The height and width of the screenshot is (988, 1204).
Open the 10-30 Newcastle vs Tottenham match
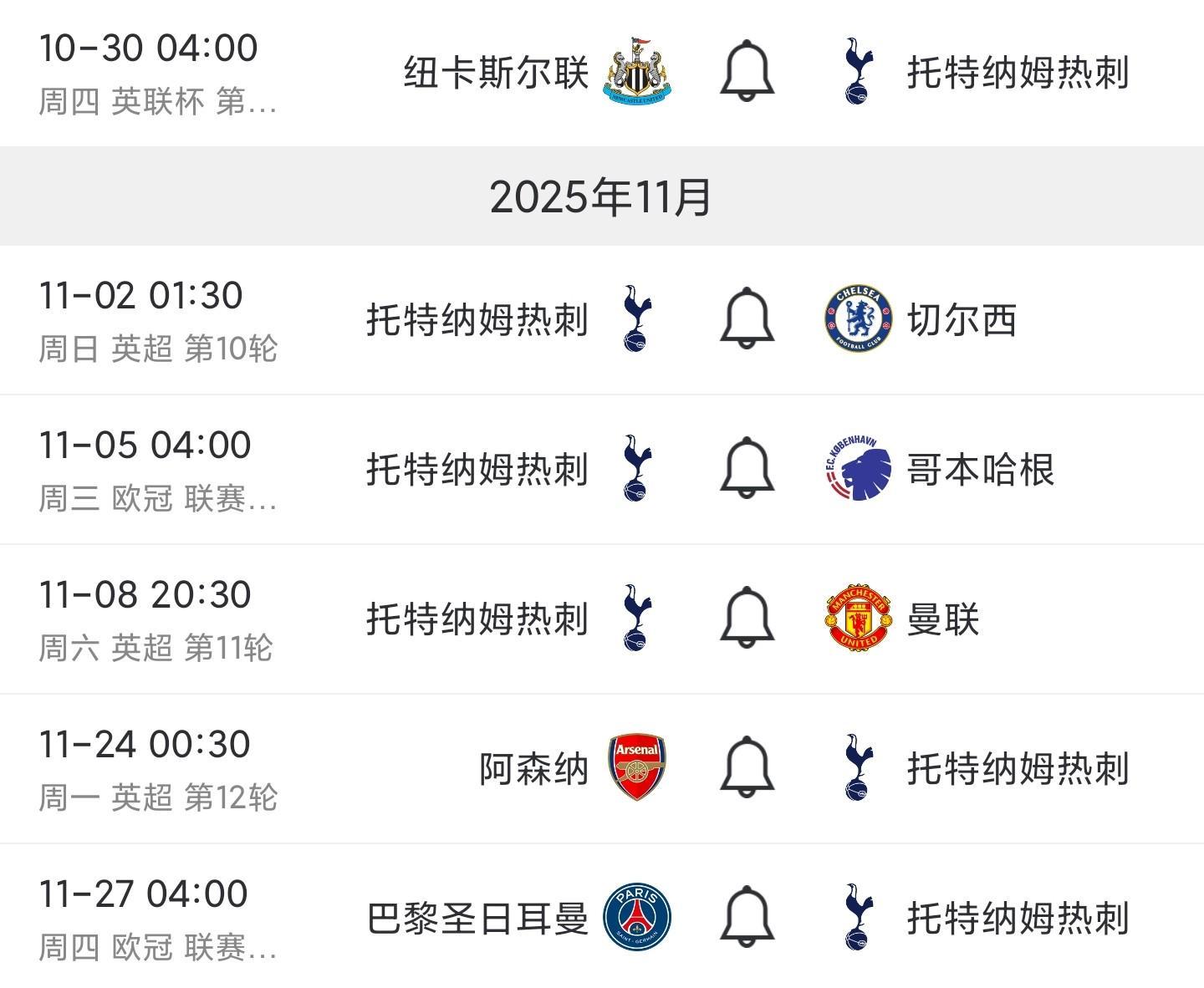[159, 73]
